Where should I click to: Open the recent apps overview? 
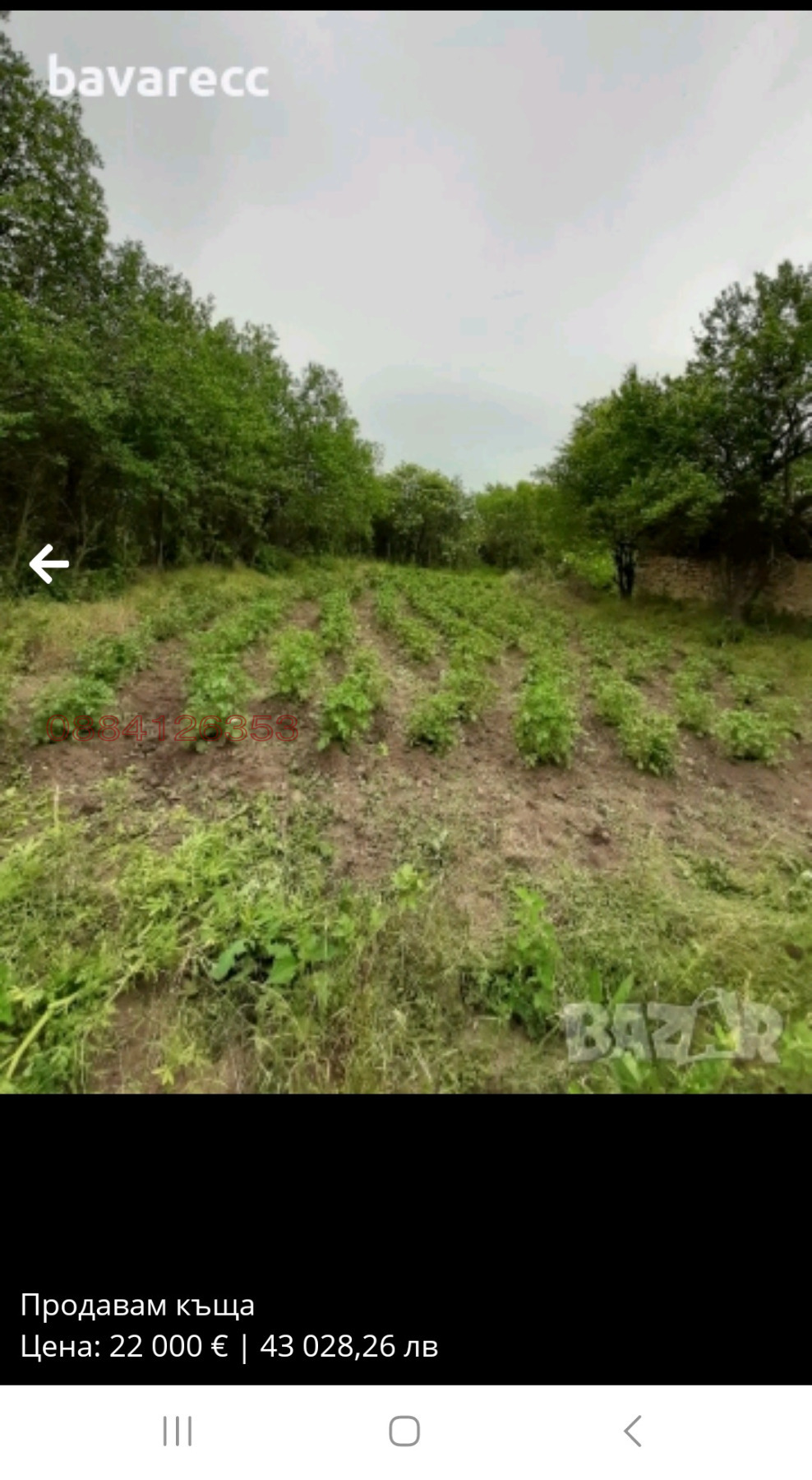178,1431
